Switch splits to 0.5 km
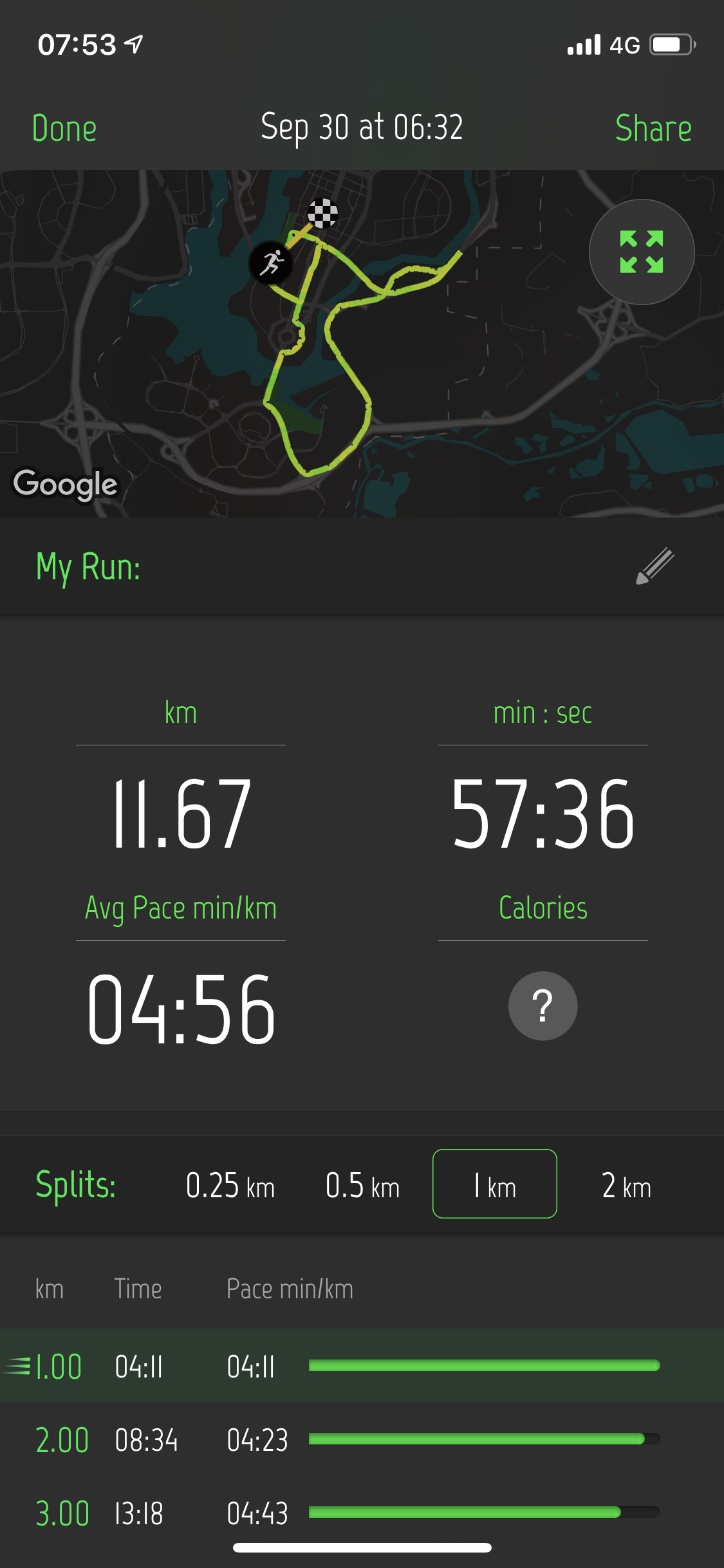The width and height of the screenshot is (724, 1568). coord(362,1185)
